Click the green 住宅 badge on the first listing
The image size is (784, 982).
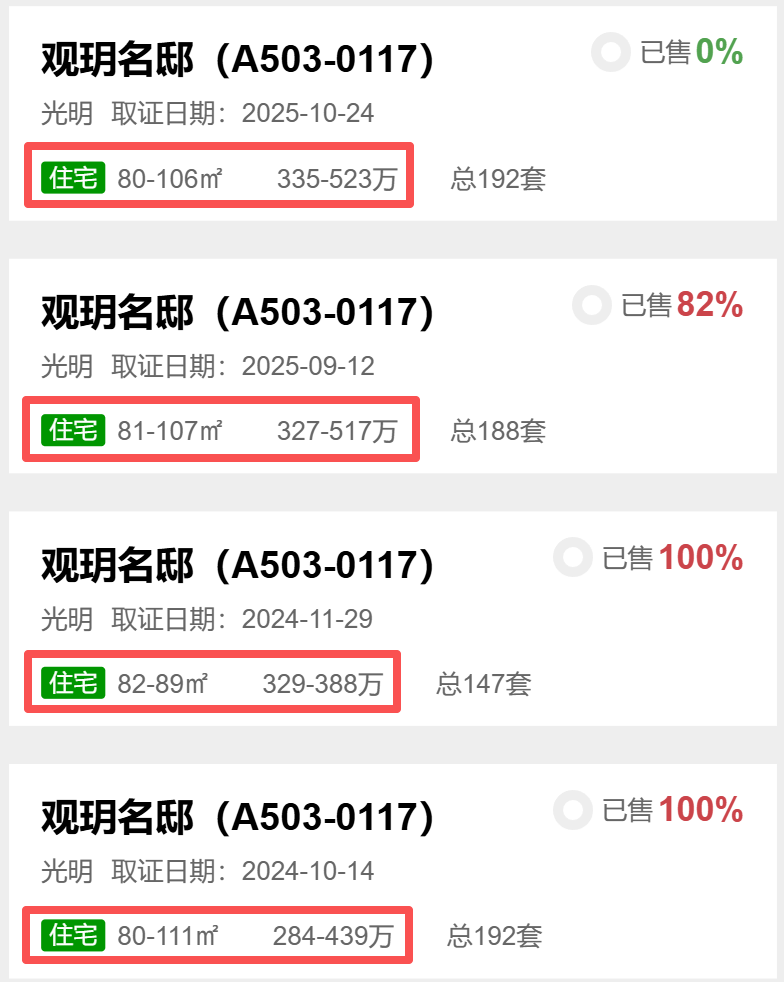click(72, 177)
